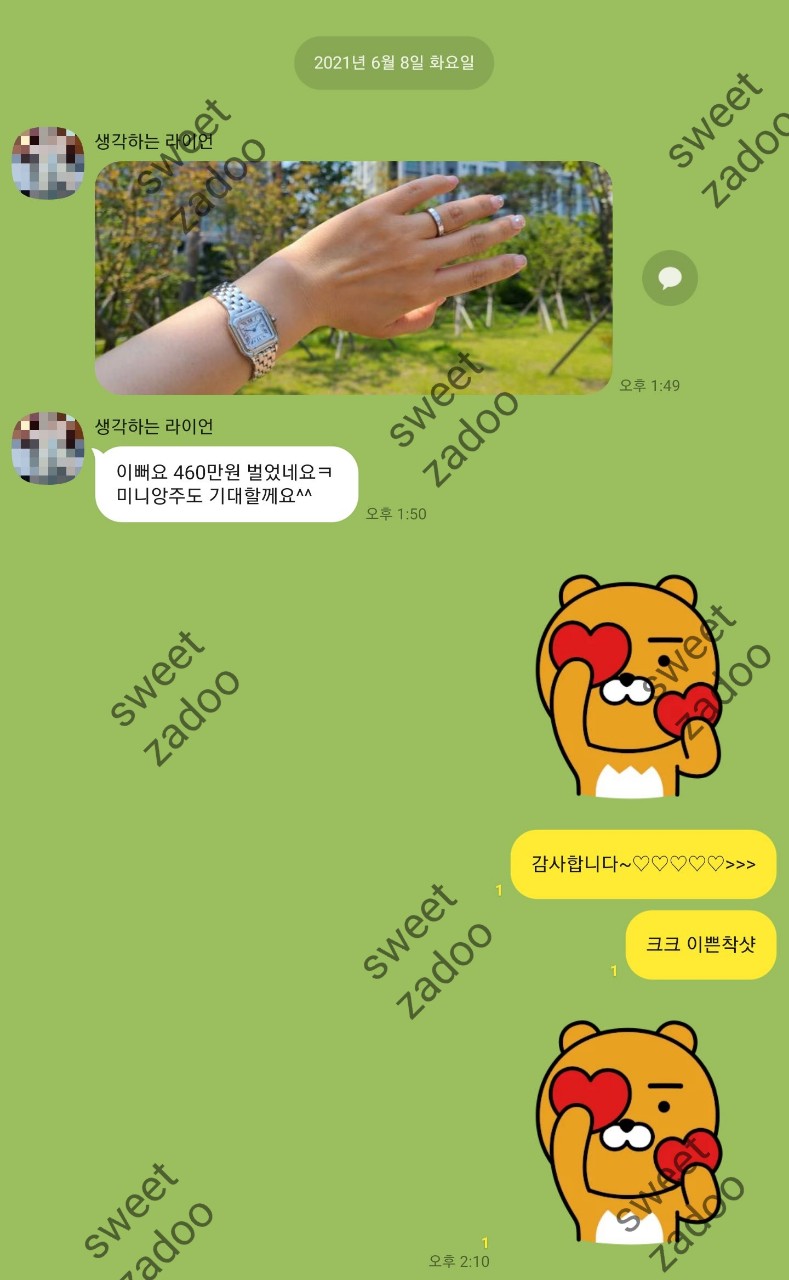Open the wrist watch photo message
This screenshot has width=789, height=1280.
353,277
